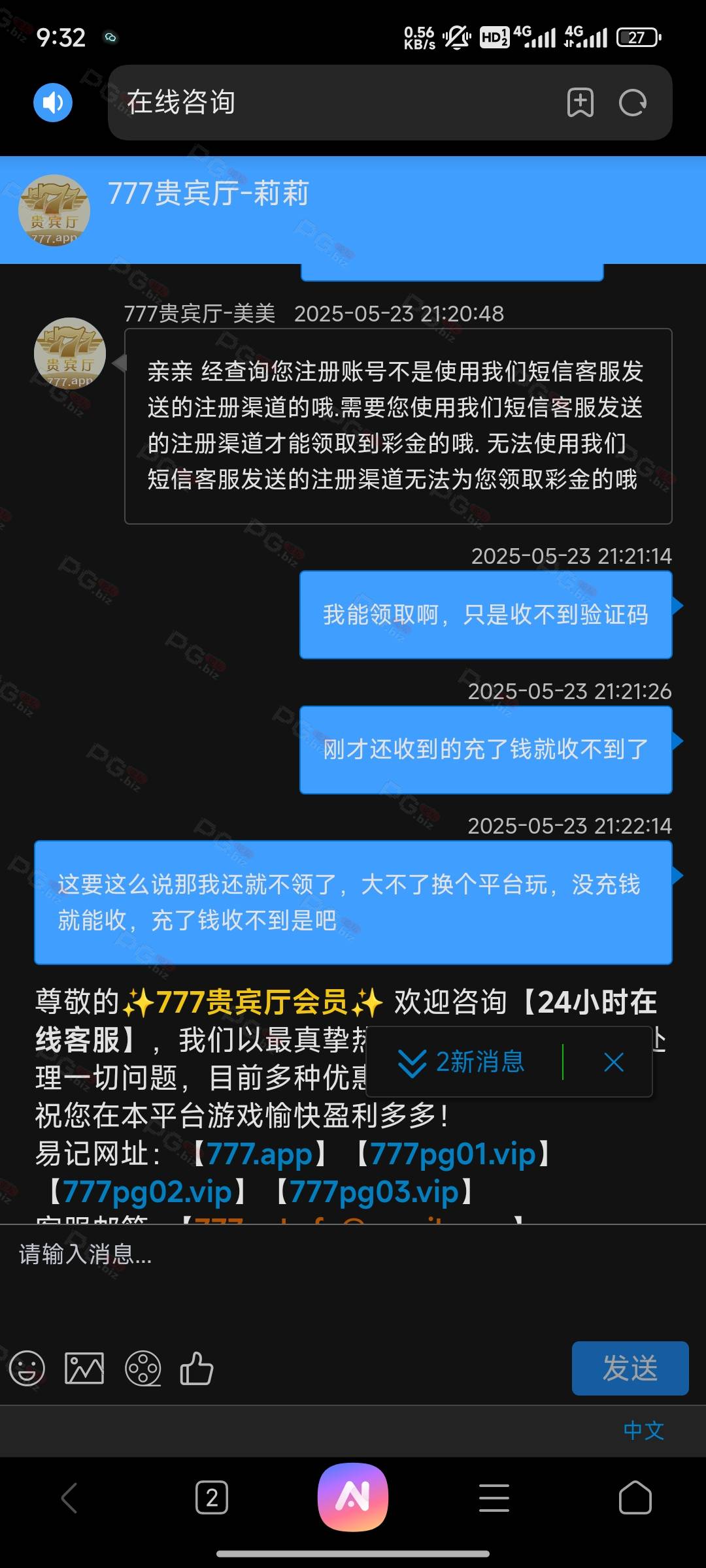Screen dimensions: 706x1568
Task: Go to the browser home page
Action: pyautogui.click(x=635, y=1497)
